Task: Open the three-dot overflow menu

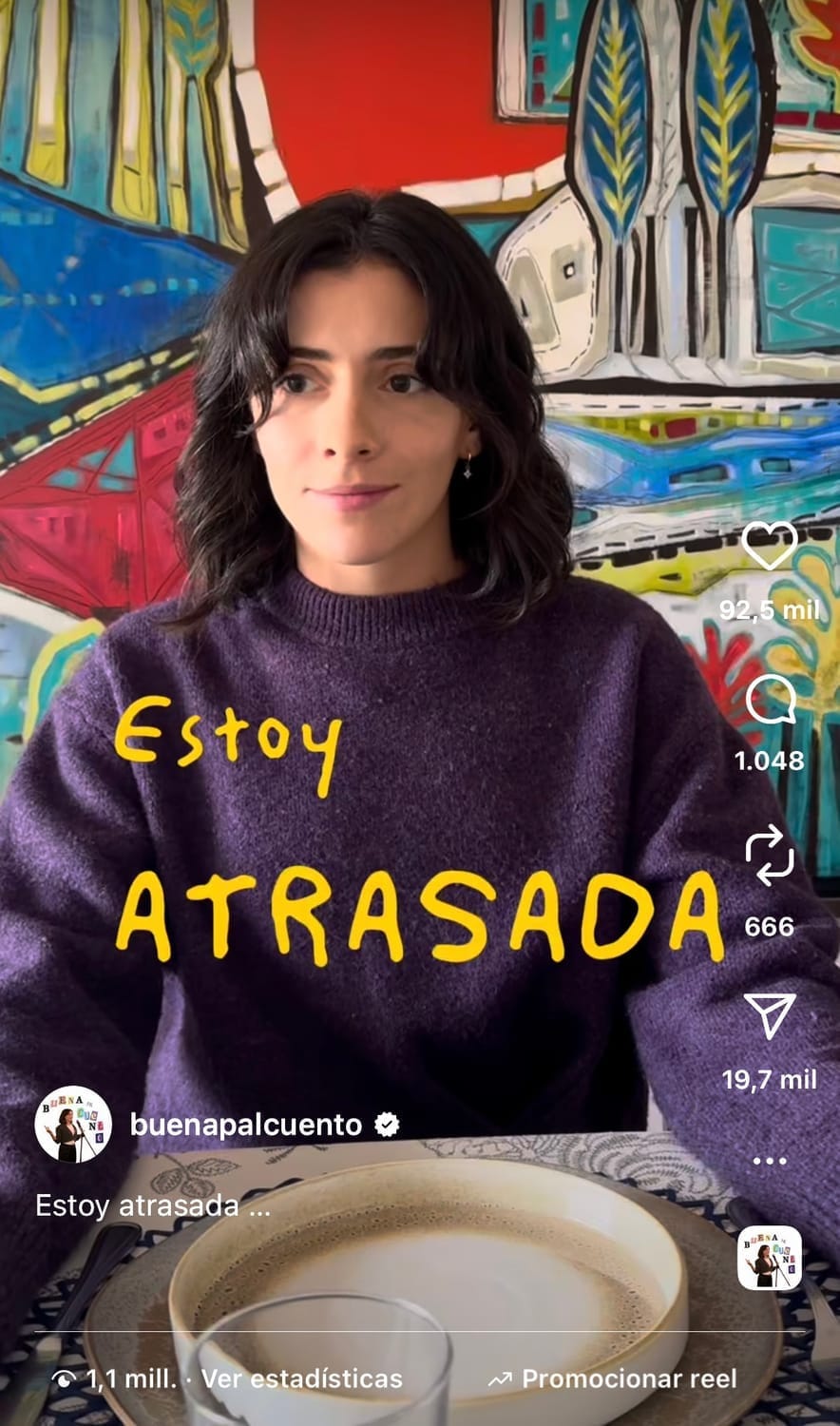Action: point(769,1161)
